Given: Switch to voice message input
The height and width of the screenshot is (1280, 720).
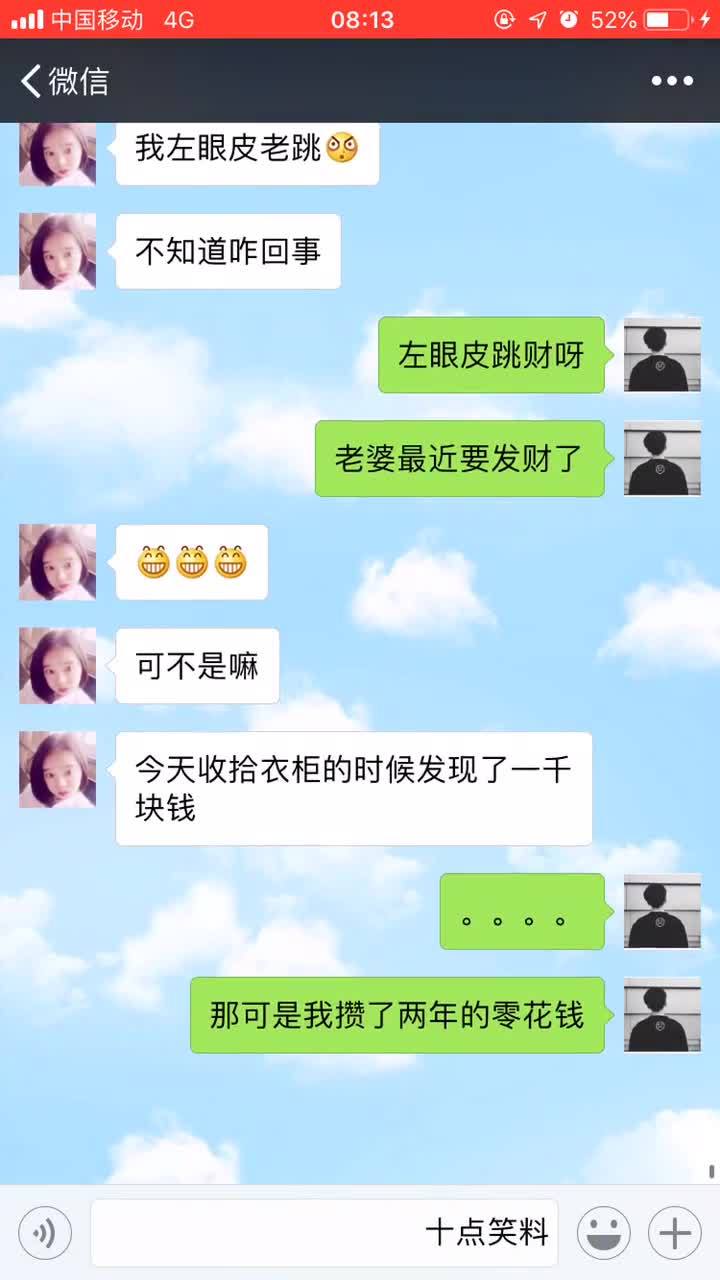Looking at the screenshot, I should (x=45, y=1232).
